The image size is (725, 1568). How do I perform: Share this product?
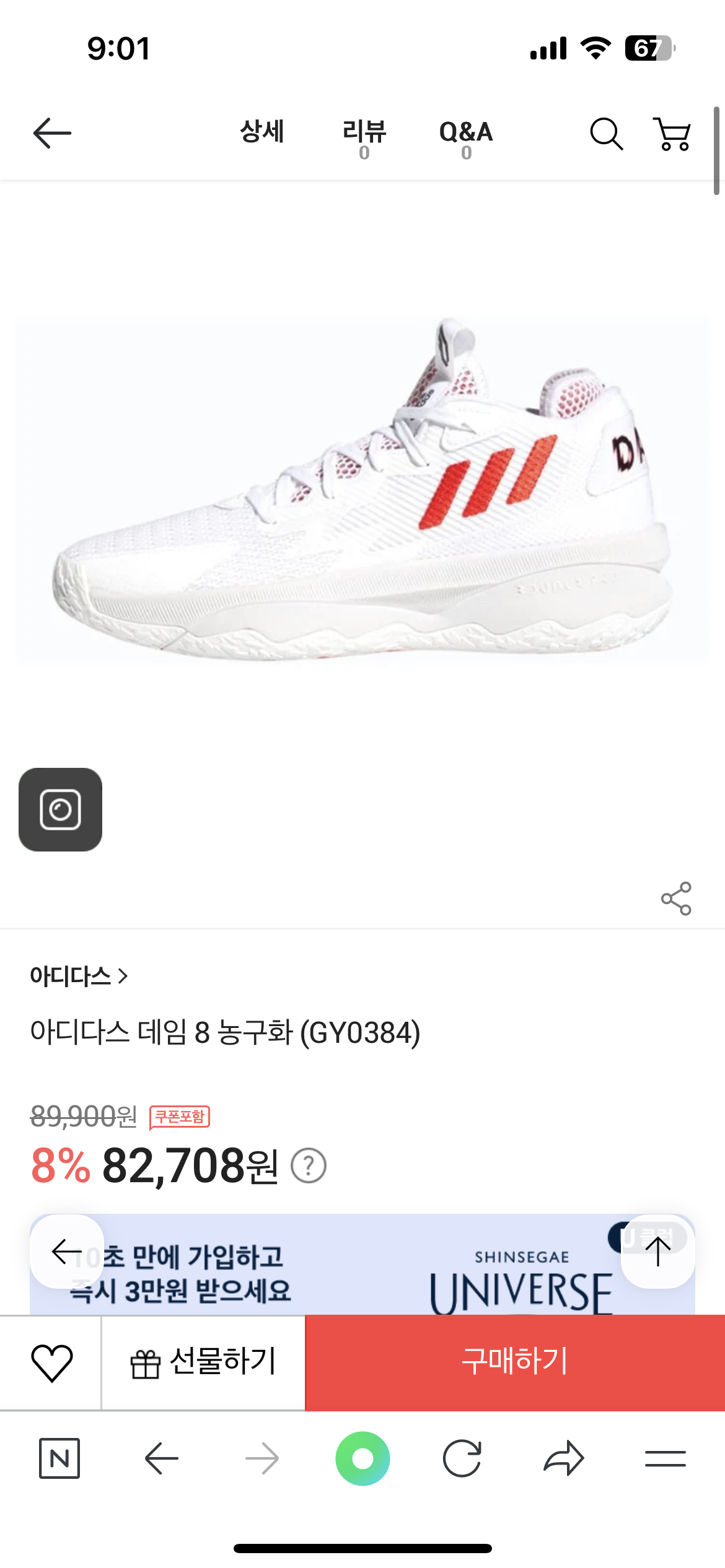tap(676, 899)
